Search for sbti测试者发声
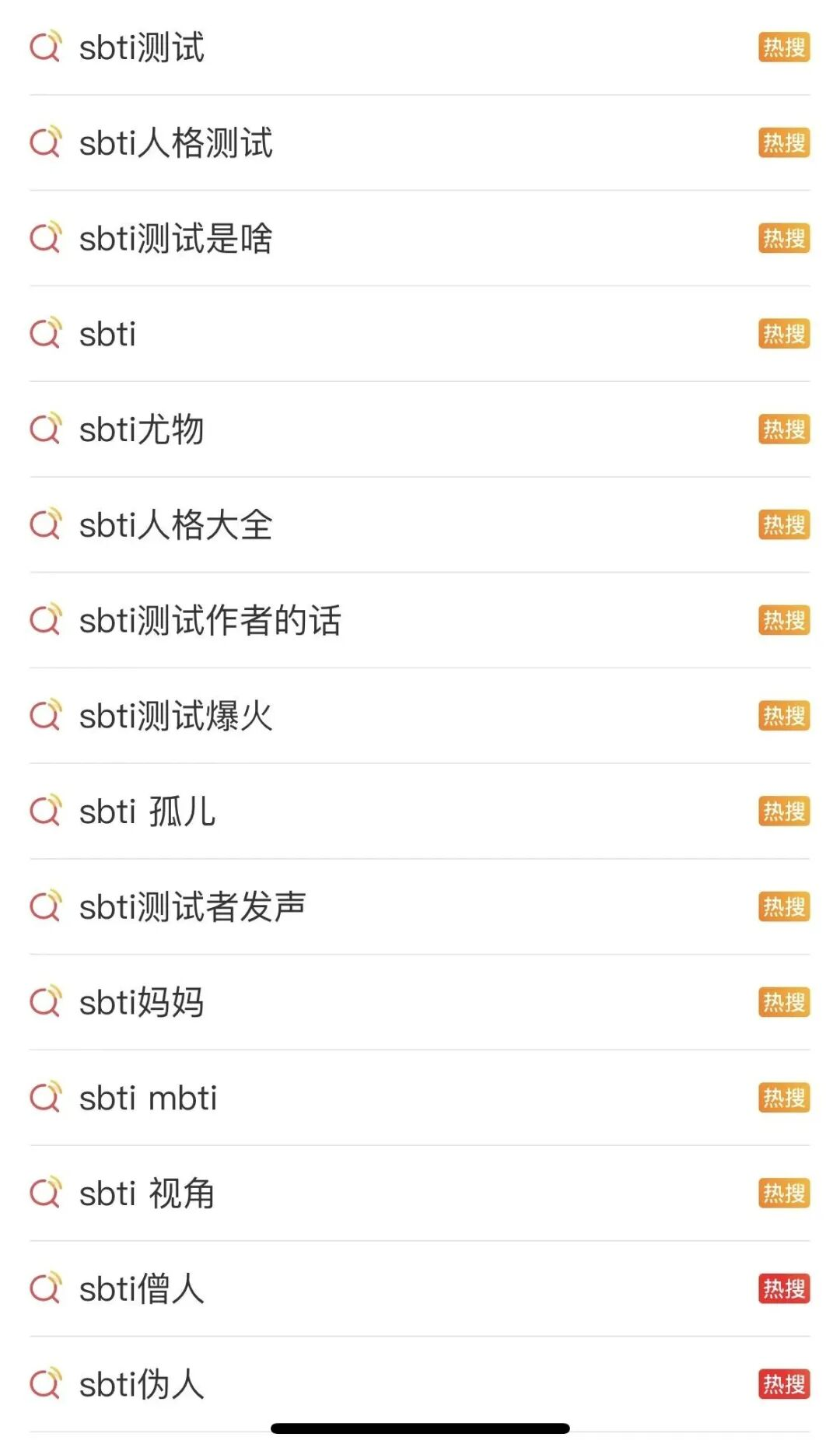This screenshot has width=840, height=1451. (193, 907)
